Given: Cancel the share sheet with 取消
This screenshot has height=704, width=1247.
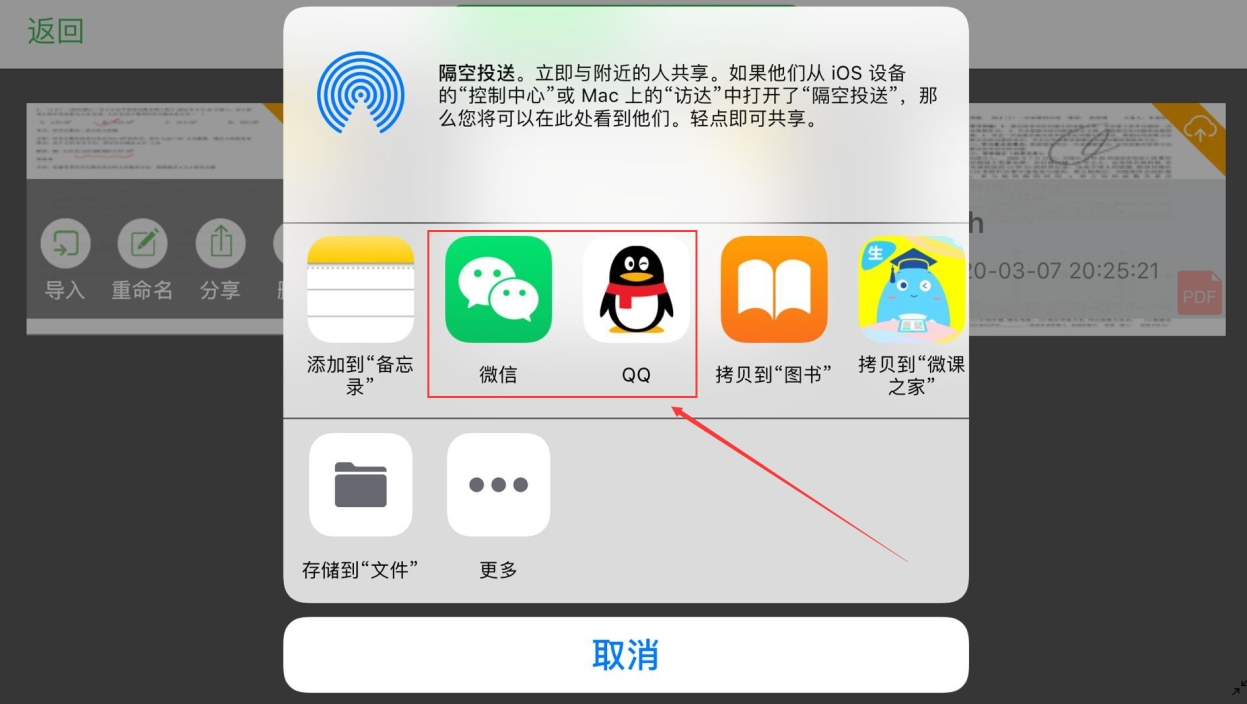Looking at the screenshot, I should (x=625, y=655).
